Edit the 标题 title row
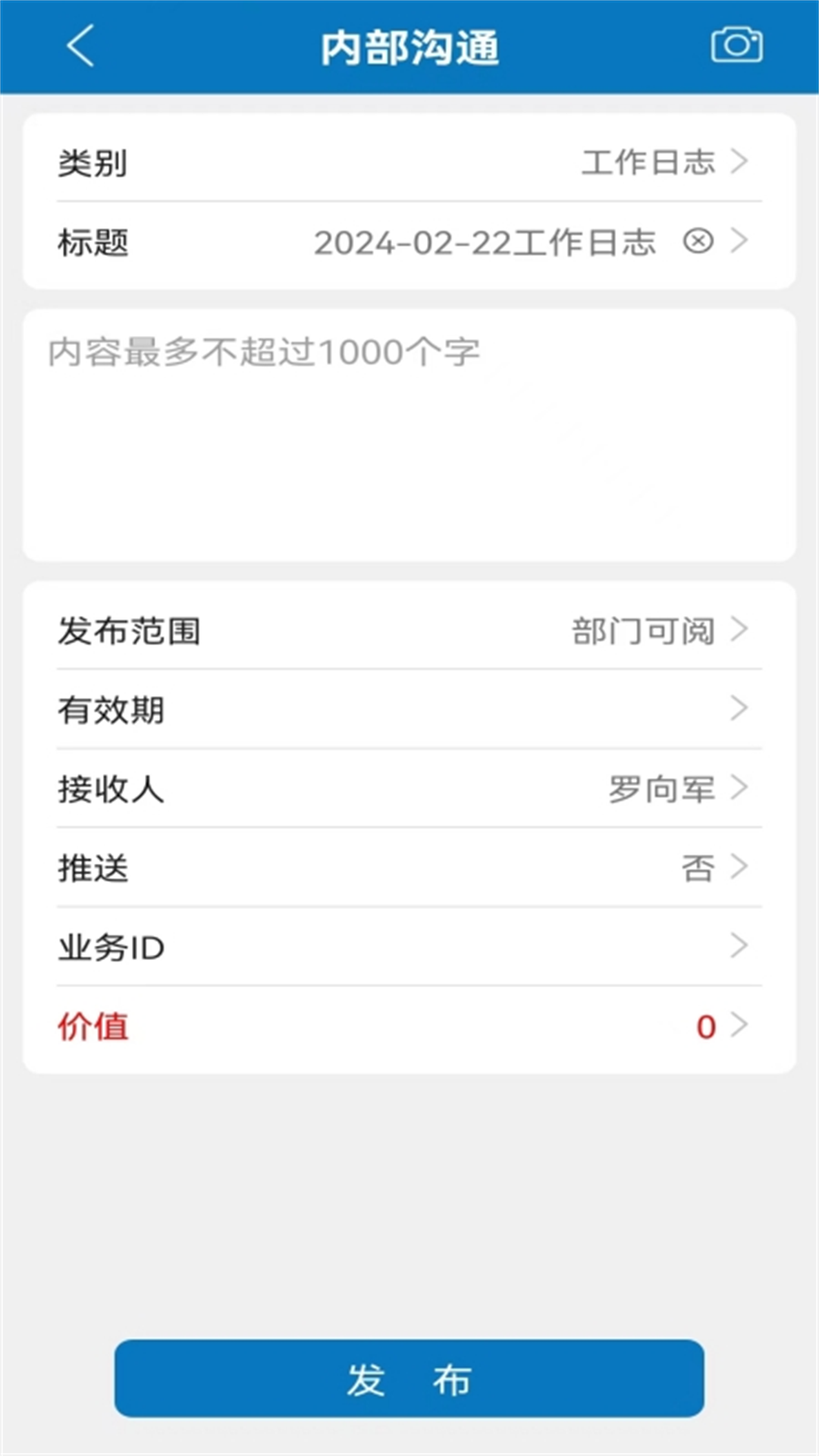The width and height of the screenshot is (819, 1456). [x=485, y=243]
